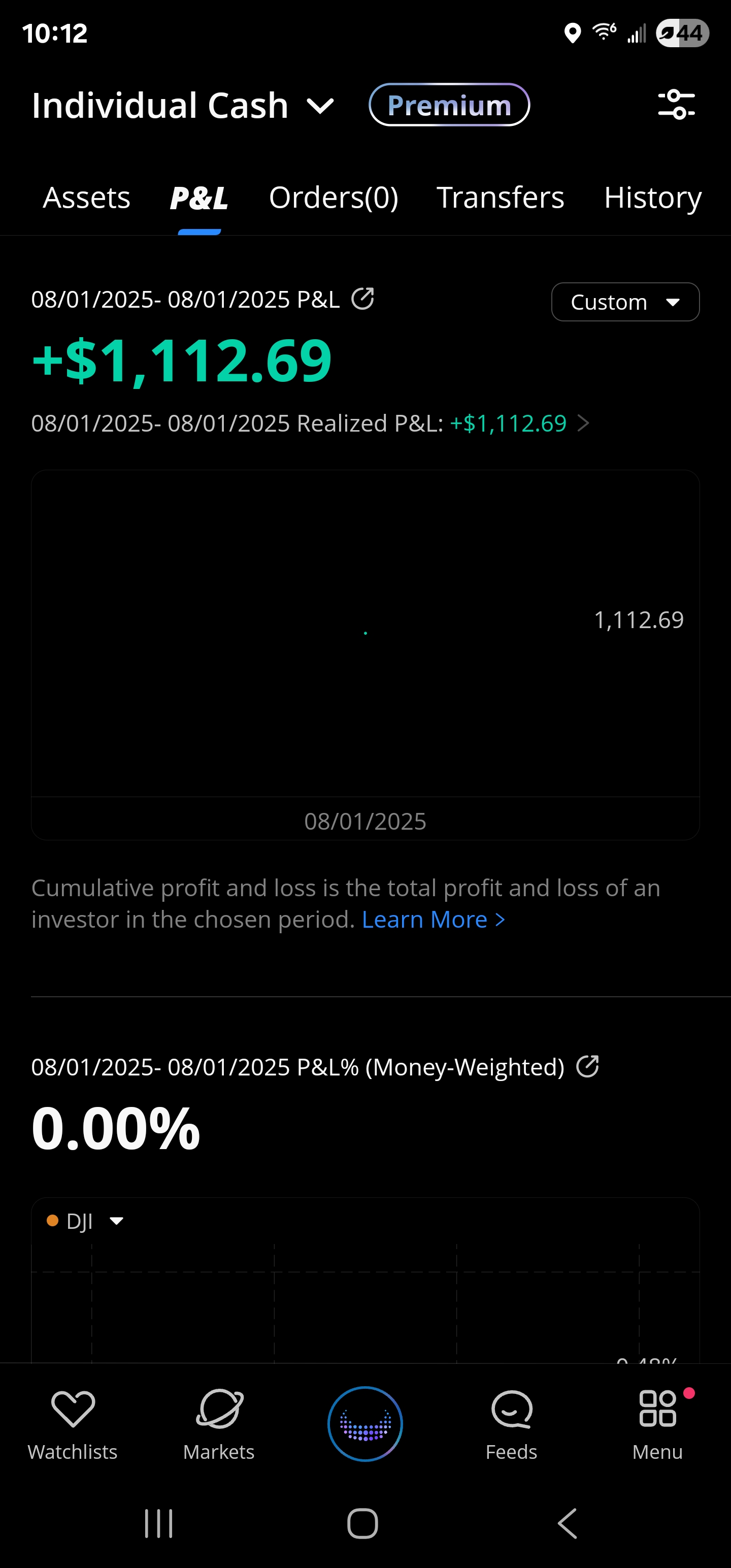Switch to the Assets tab

(86, 198)
